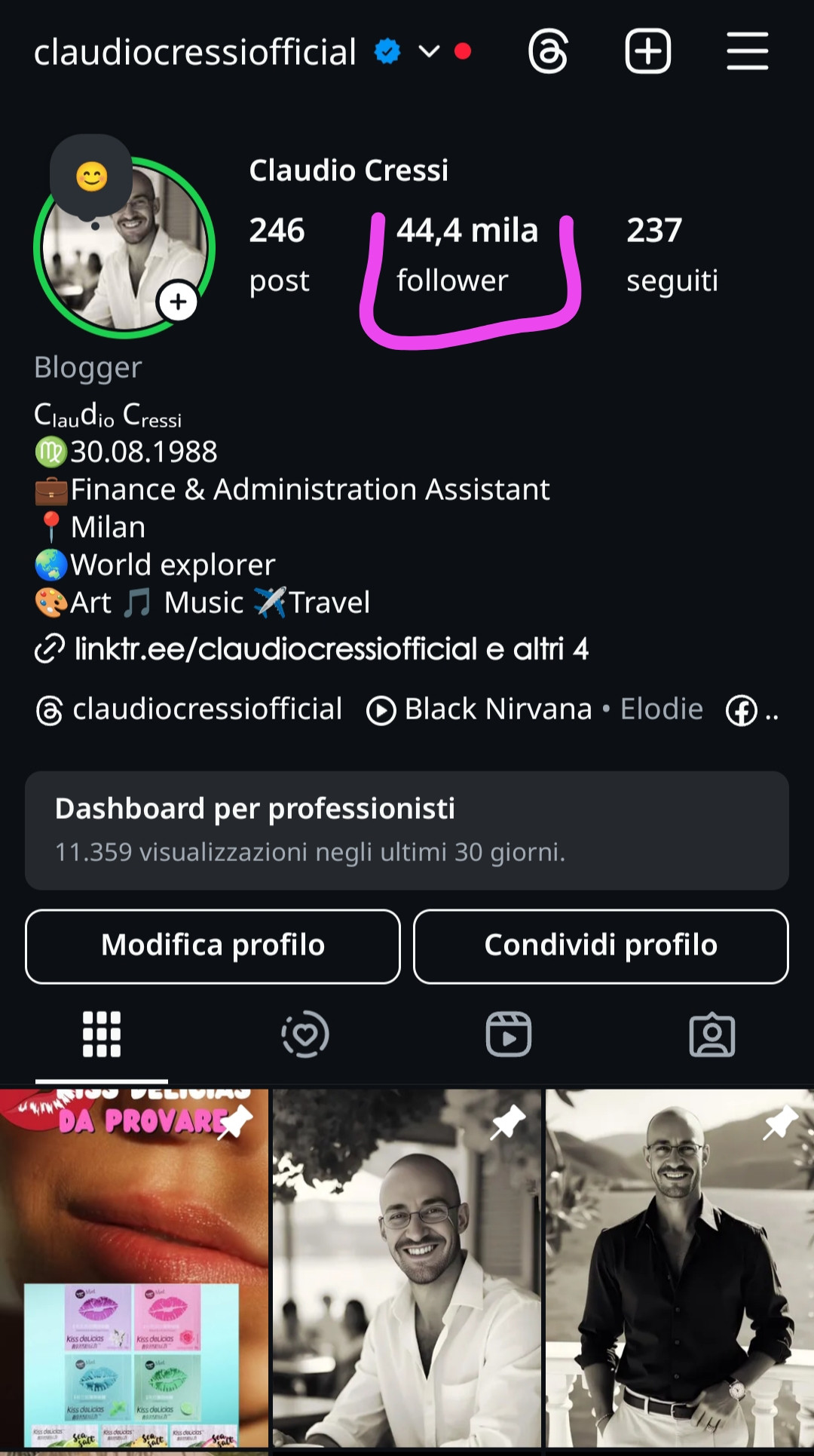This screenshot has width=814, height=1456.
Task: Open the hamburger menu
Action: 747,51
